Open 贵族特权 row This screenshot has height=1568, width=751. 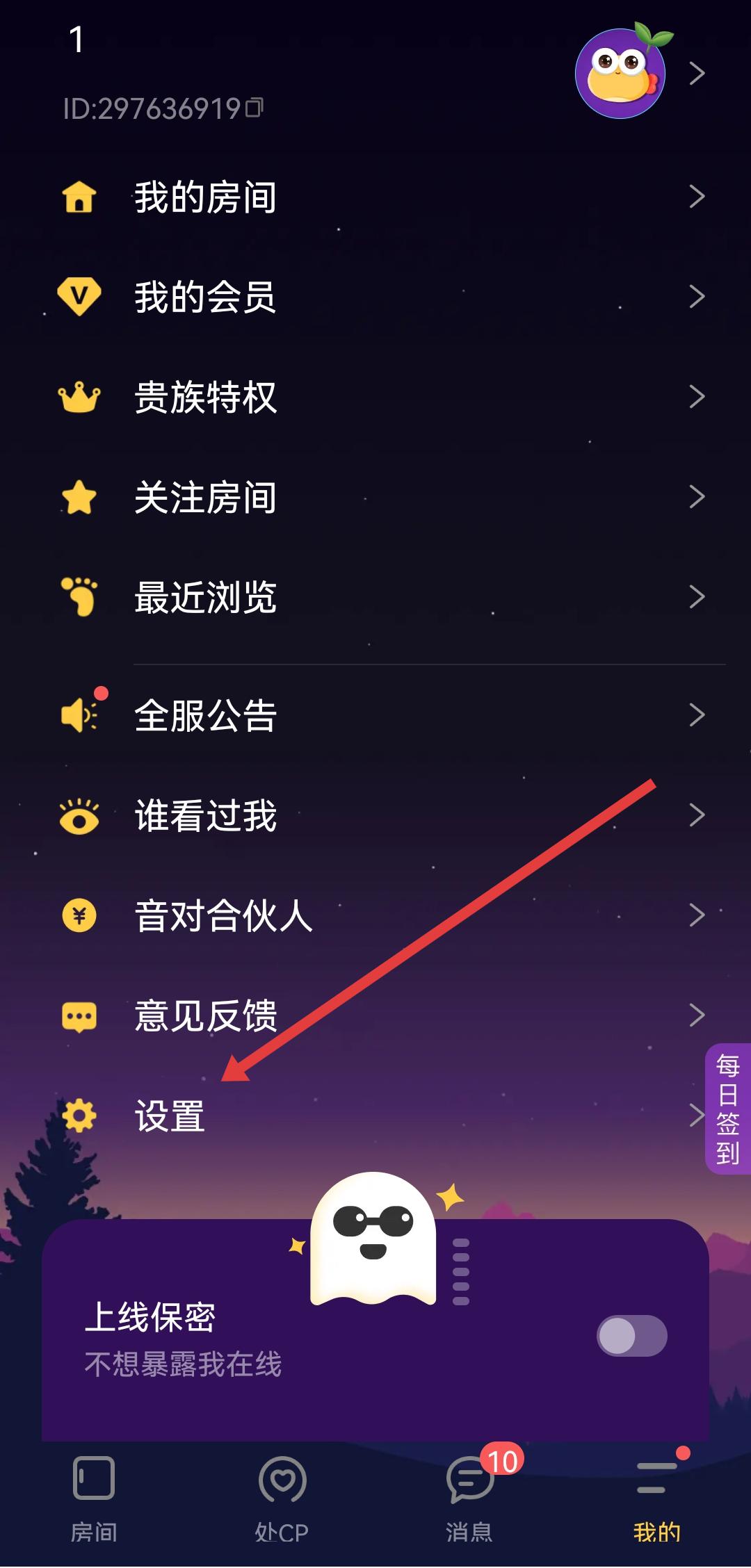[375, 398]
